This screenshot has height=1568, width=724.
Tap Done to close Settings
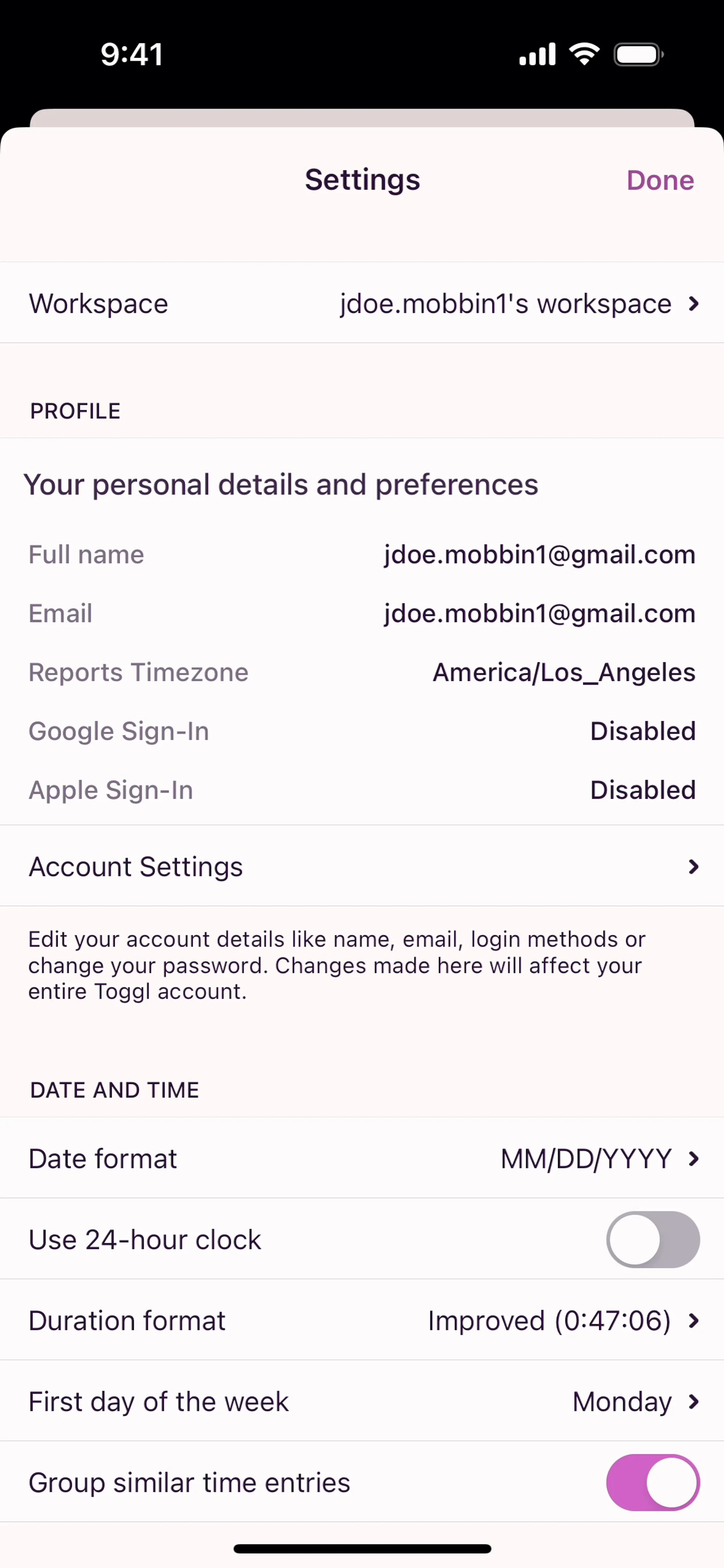[660, 180]
